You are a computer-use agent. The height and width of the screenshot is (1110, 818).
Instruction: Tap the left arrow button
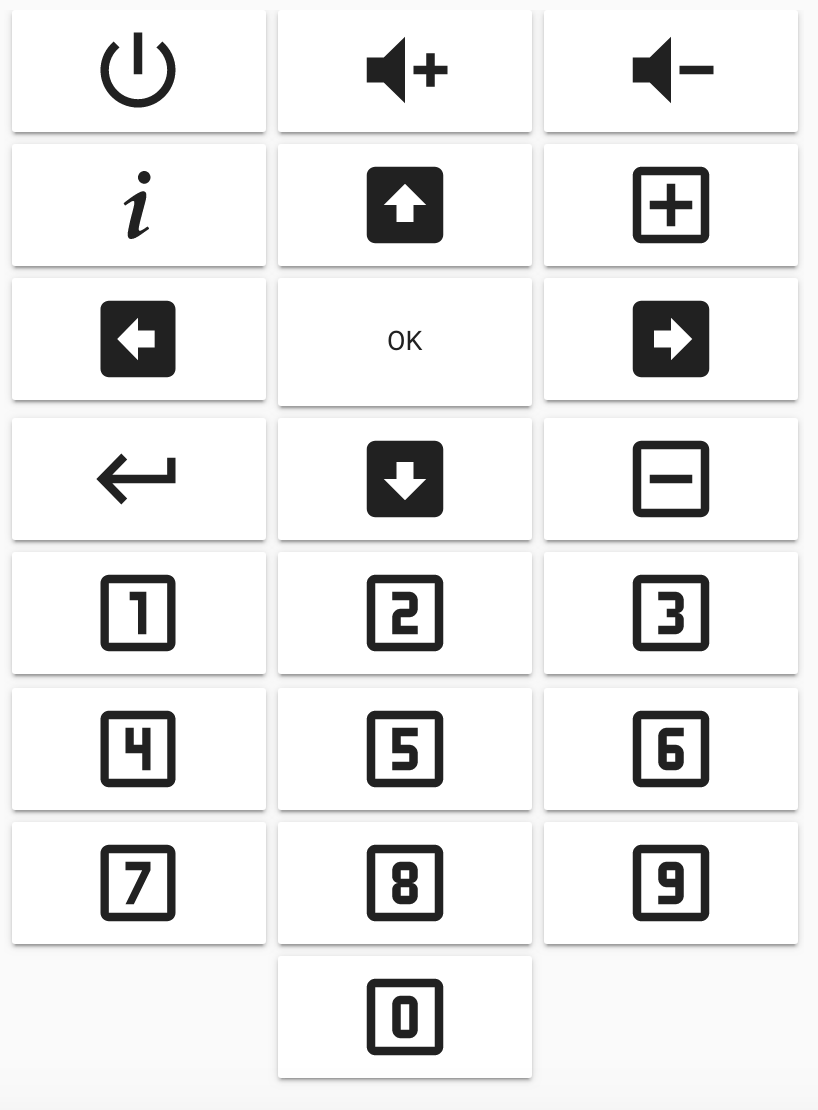point(138,339)
